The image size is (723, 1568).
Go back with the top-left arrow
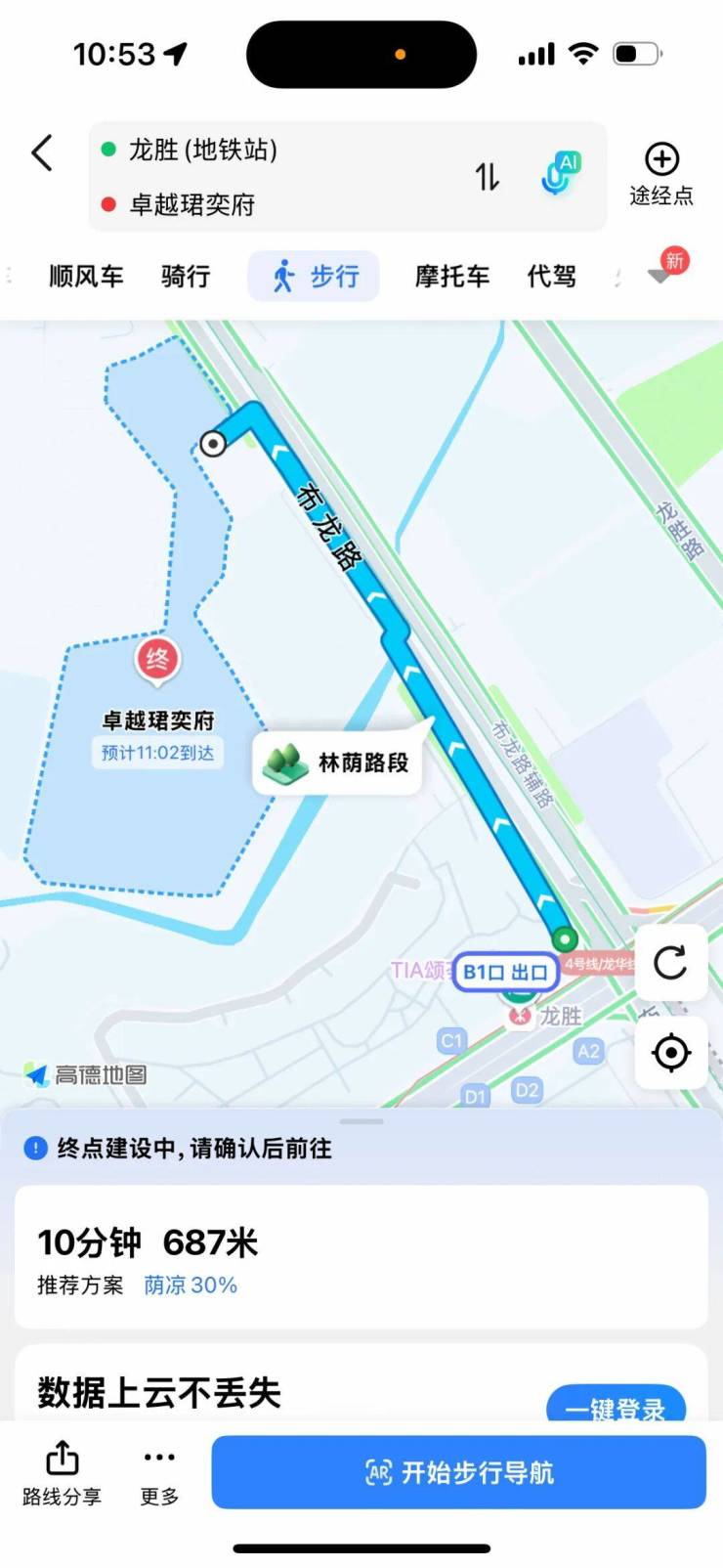tap(42, 152)
